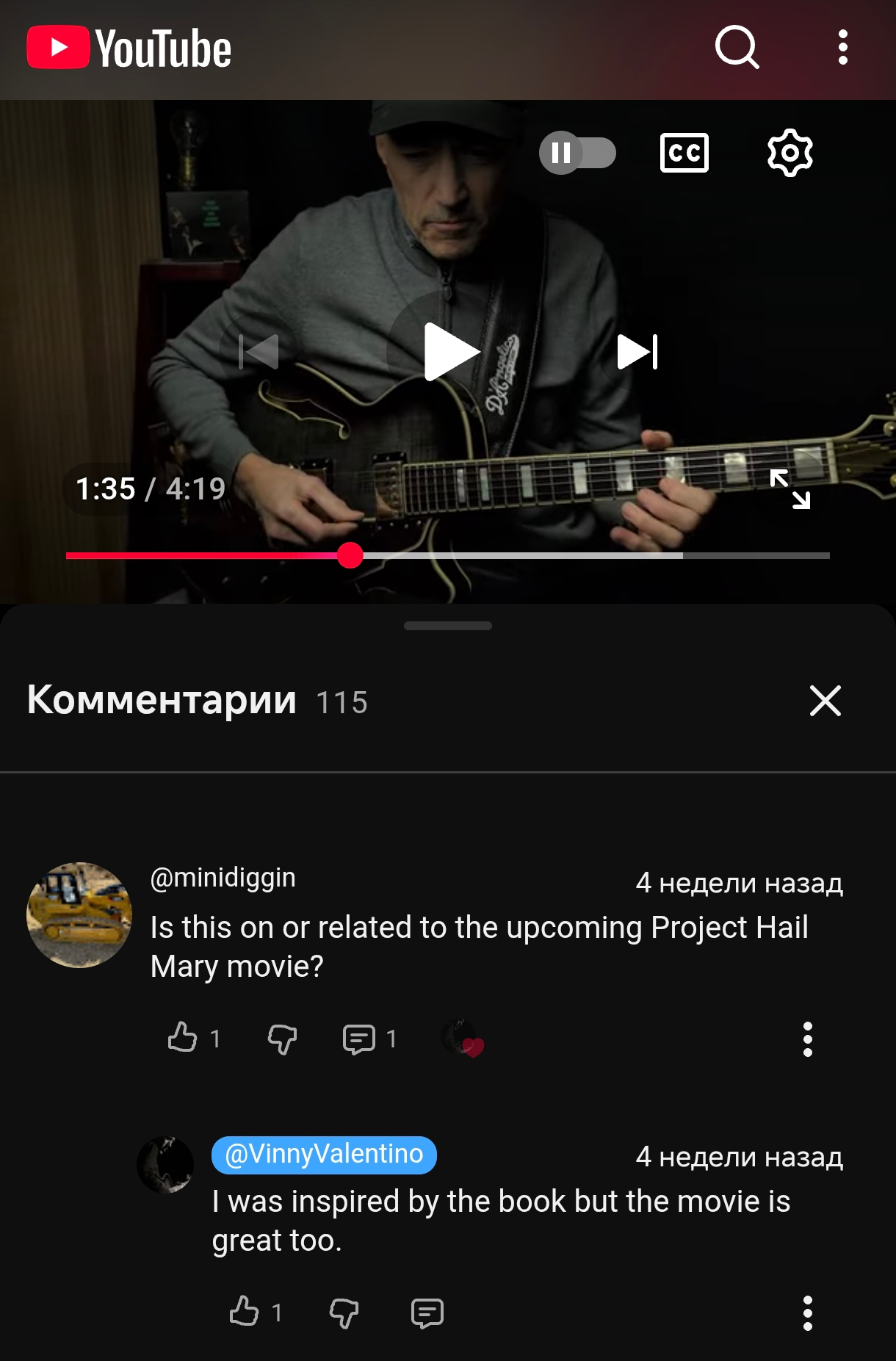Open video settings gear
The width and height of the screenshot is (896, 1361).
[790, 153]
